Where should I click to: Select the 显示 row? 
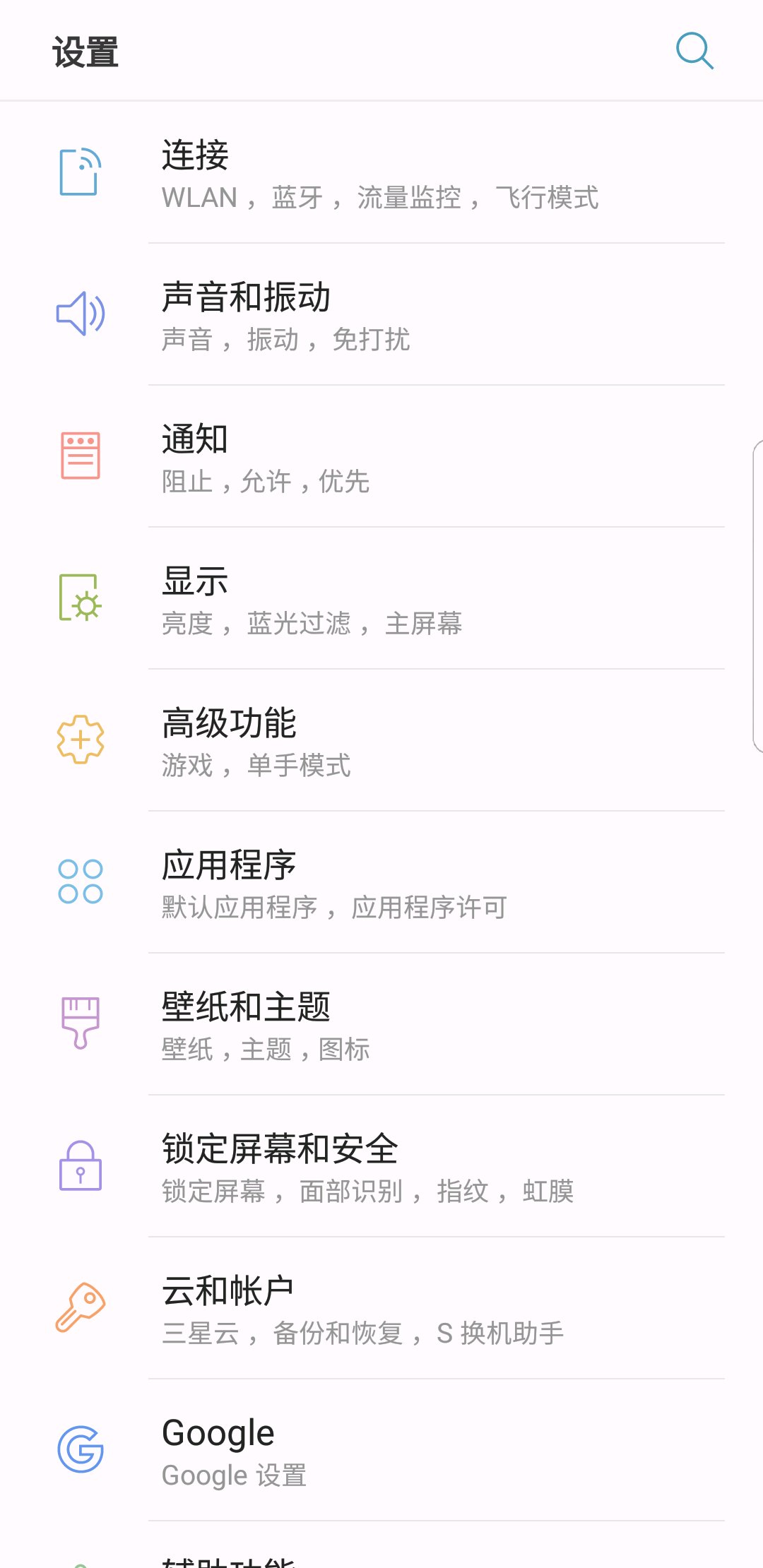[381, 600]
